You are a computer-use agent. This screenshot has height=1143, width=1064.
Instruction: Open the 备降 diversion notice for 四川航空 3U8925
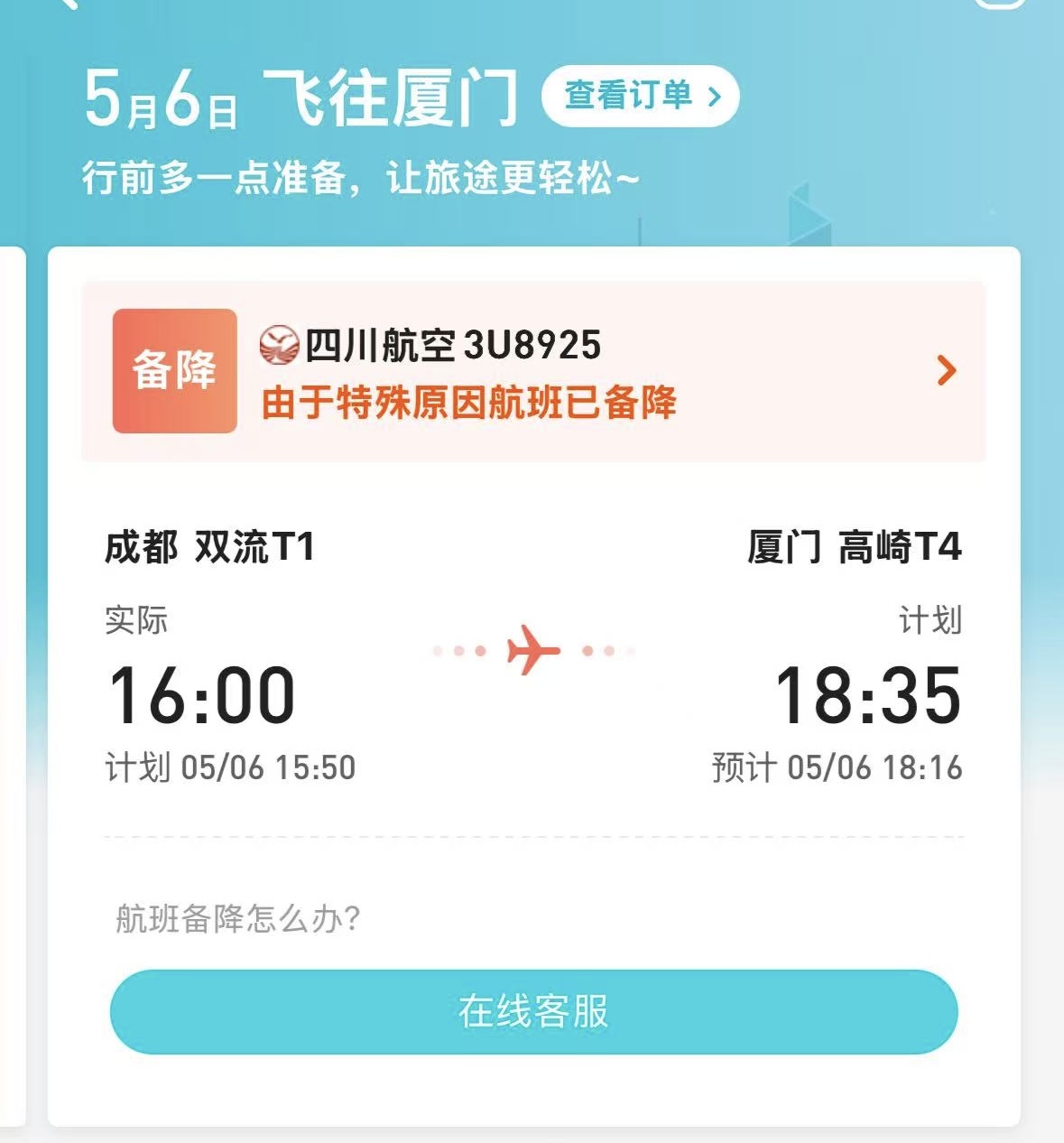532,371
